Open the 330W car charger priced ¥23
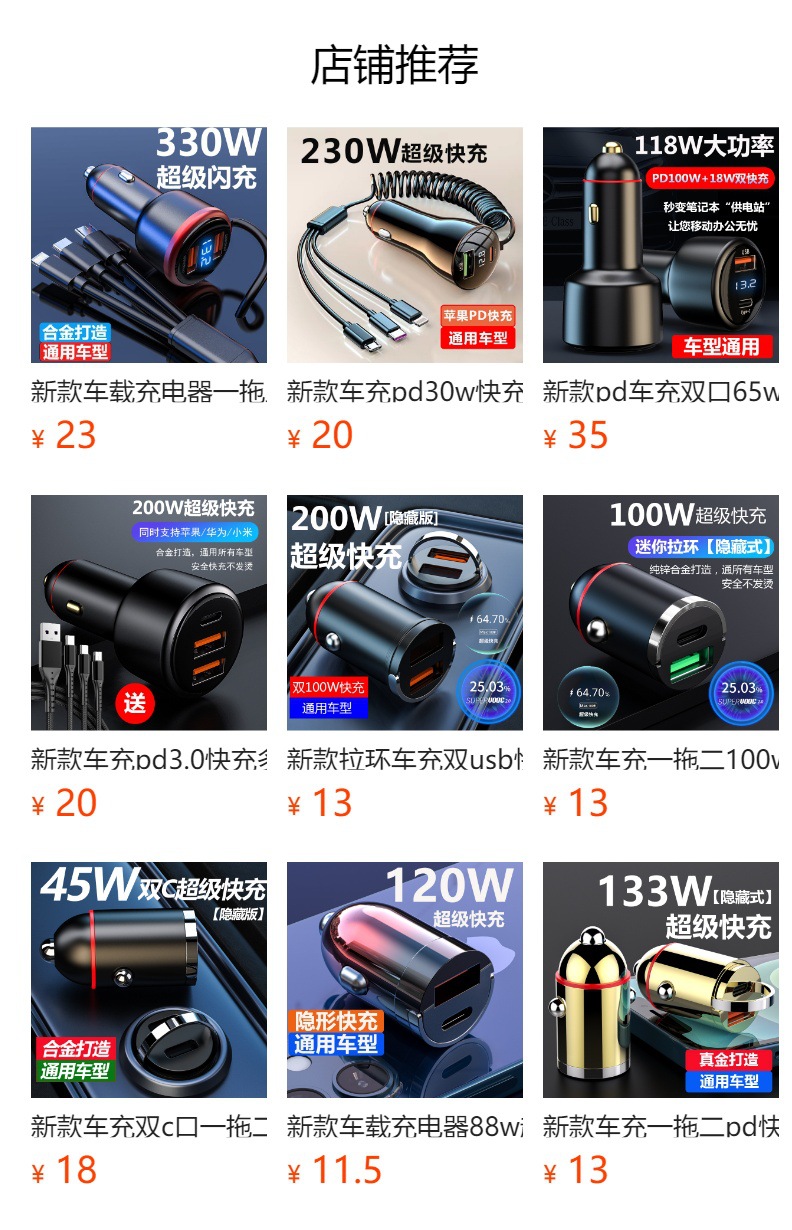The image size is (792, 1230). coord(149,245)
